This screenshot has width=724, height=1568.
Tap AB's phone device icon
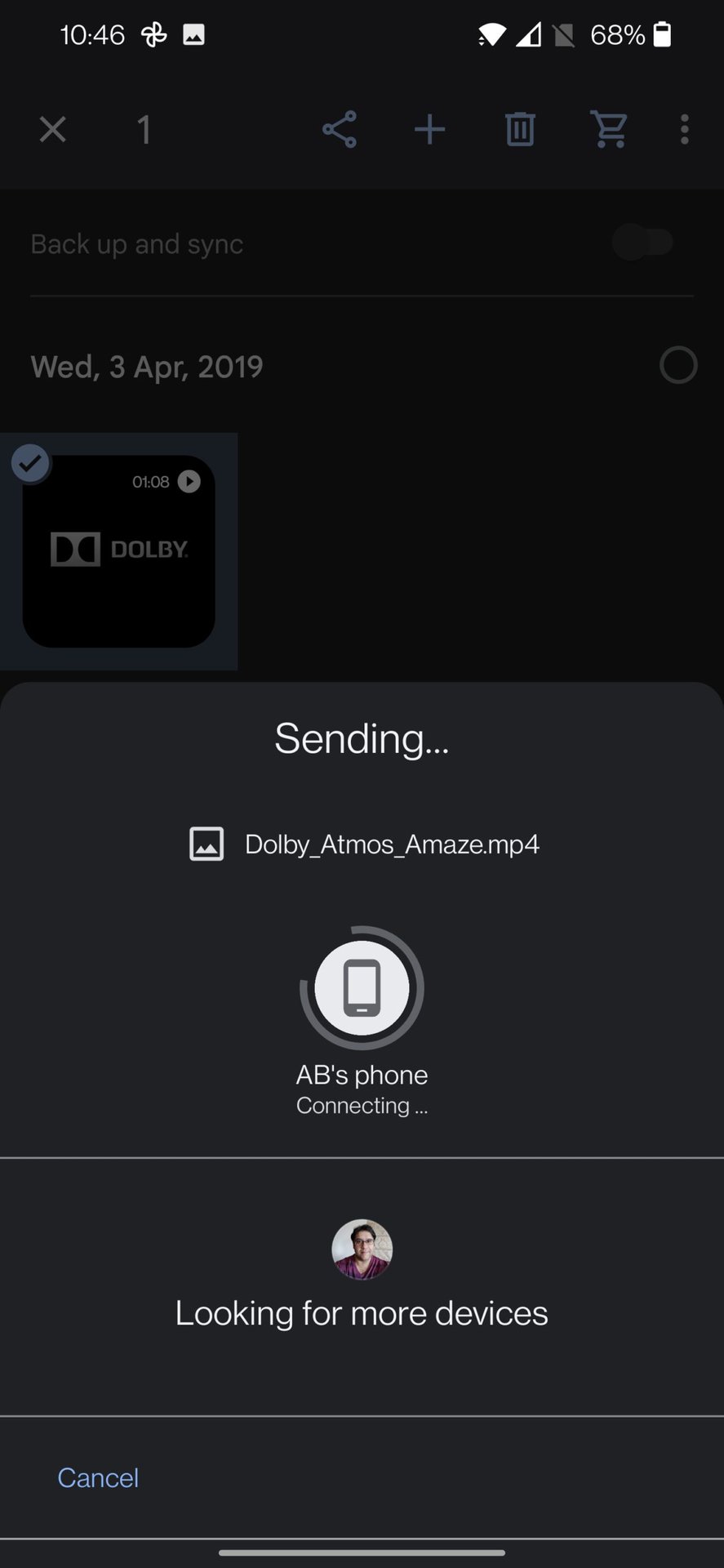point(362,987)
